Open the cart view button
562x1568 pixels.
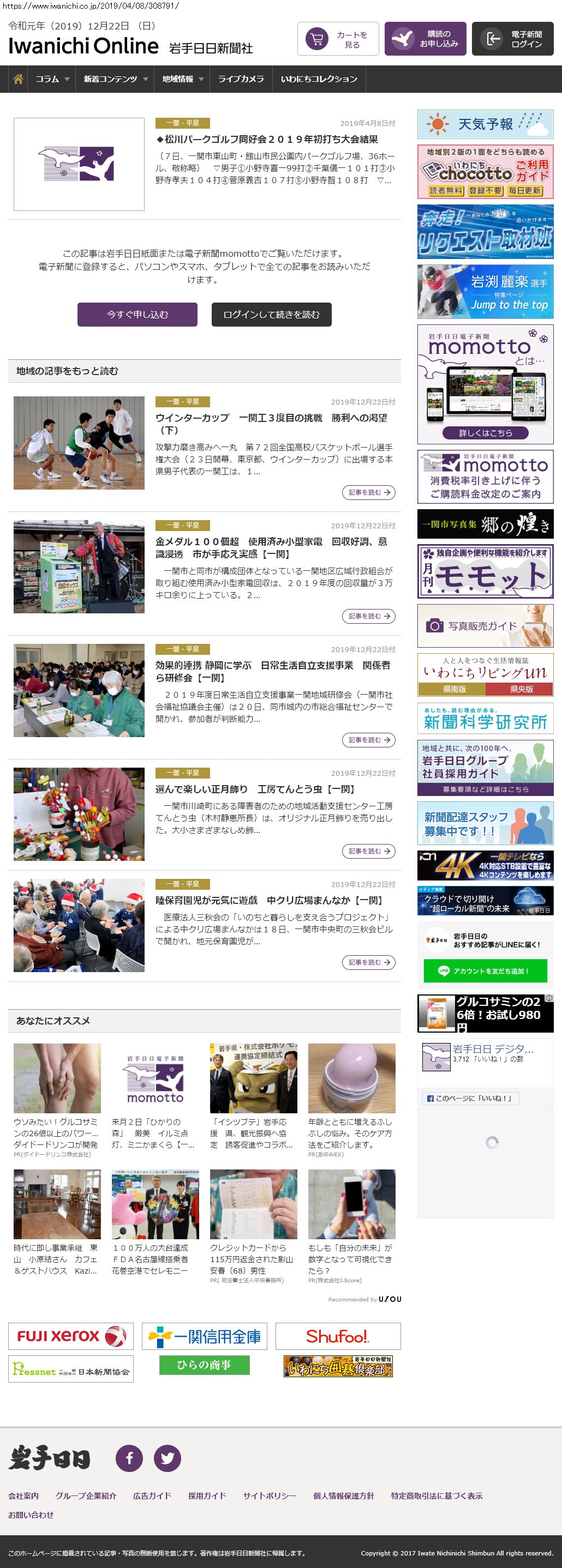338,39
